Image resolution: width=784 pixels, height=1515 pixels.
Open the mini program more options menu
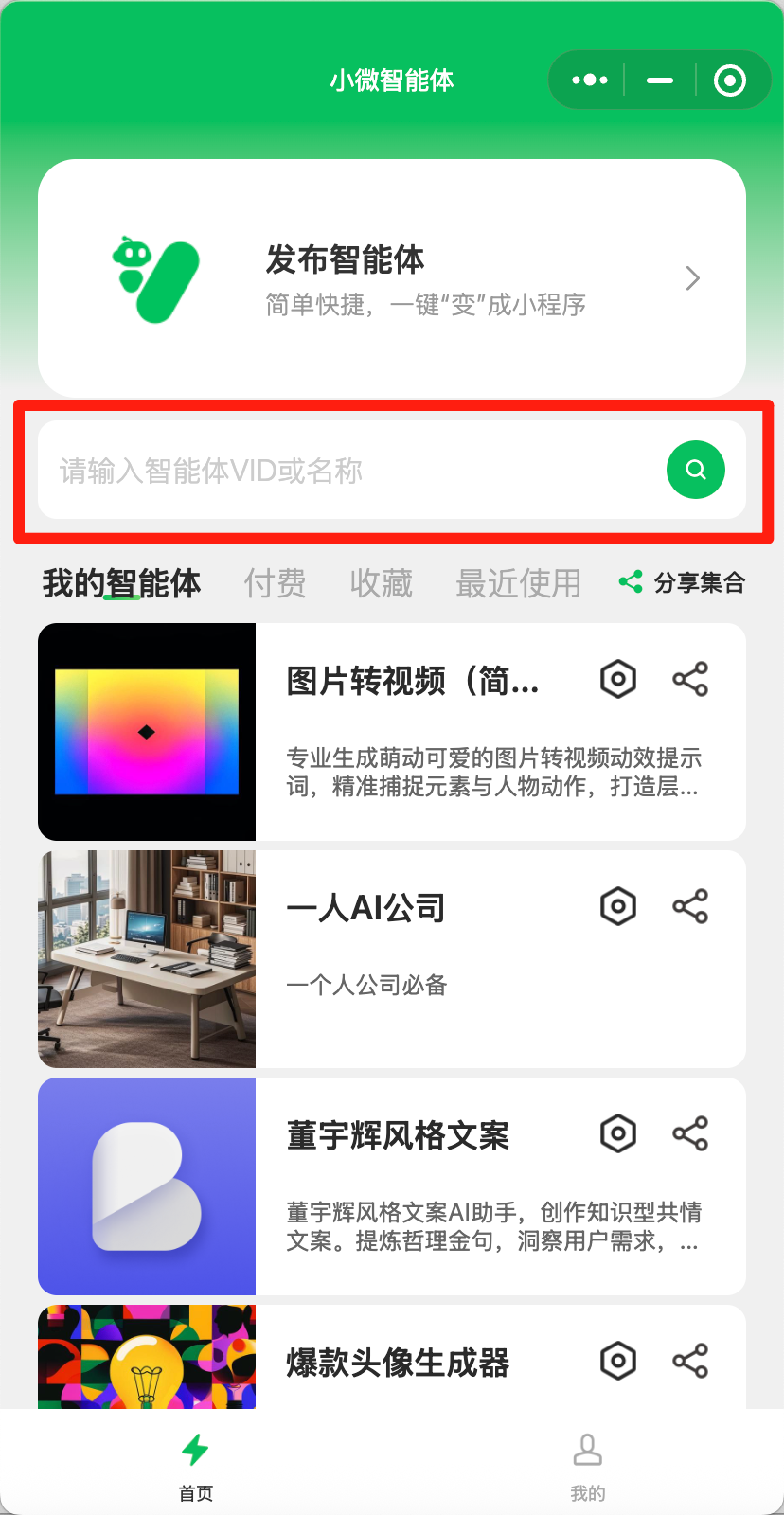pos(590,80)
